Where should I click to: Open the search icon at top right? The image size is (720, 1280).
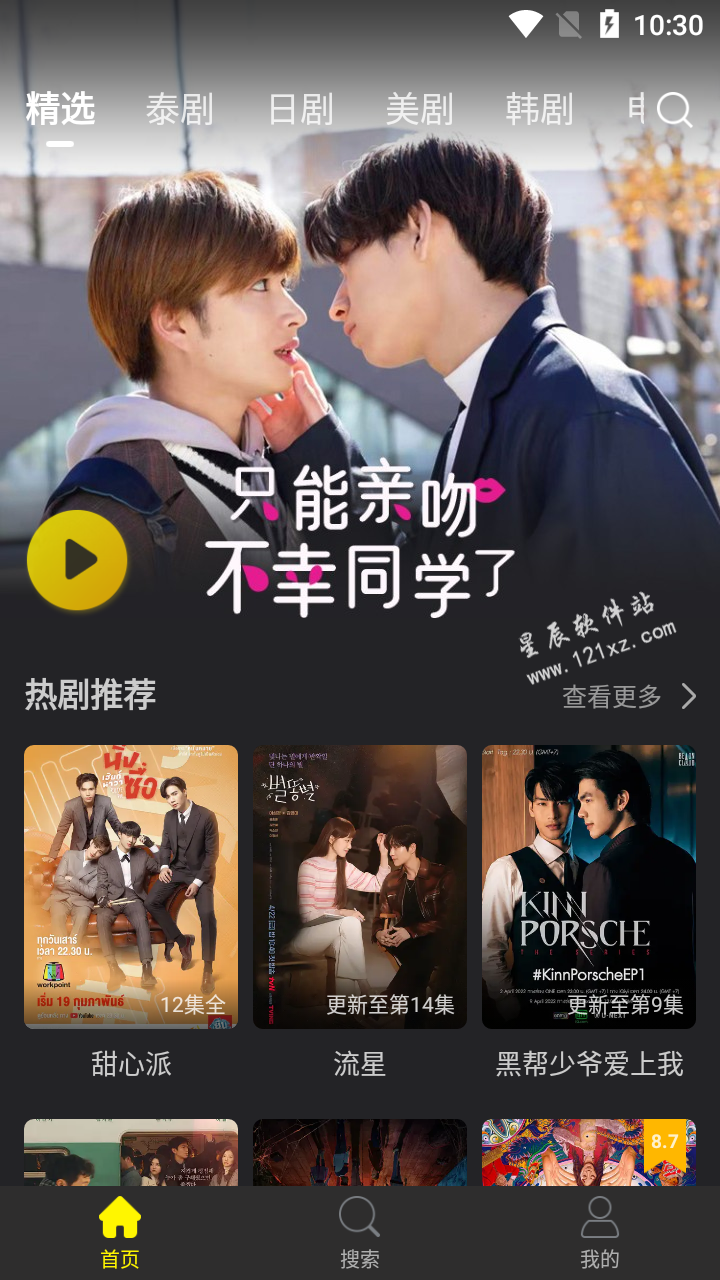pyautogui.click(x=675, y=110)
